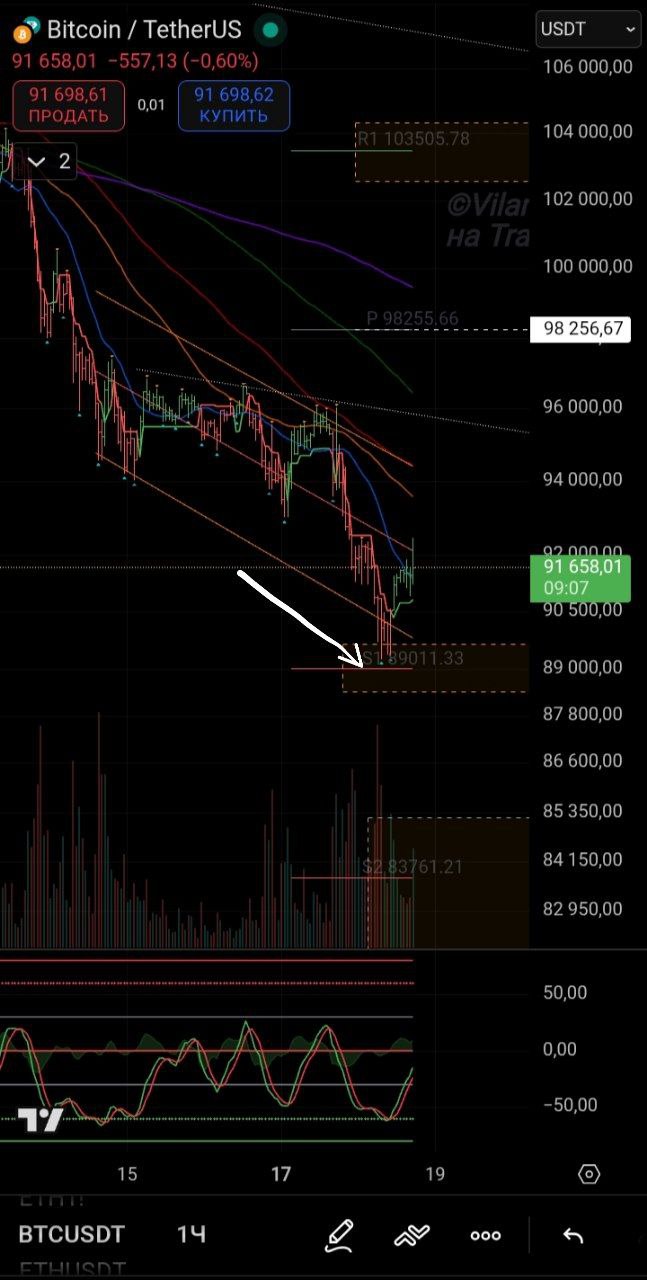This screenshot has width=647, height=1280.
Task: Tap the blue КУПИТЬ buy button
Action: tap(234, 106)
